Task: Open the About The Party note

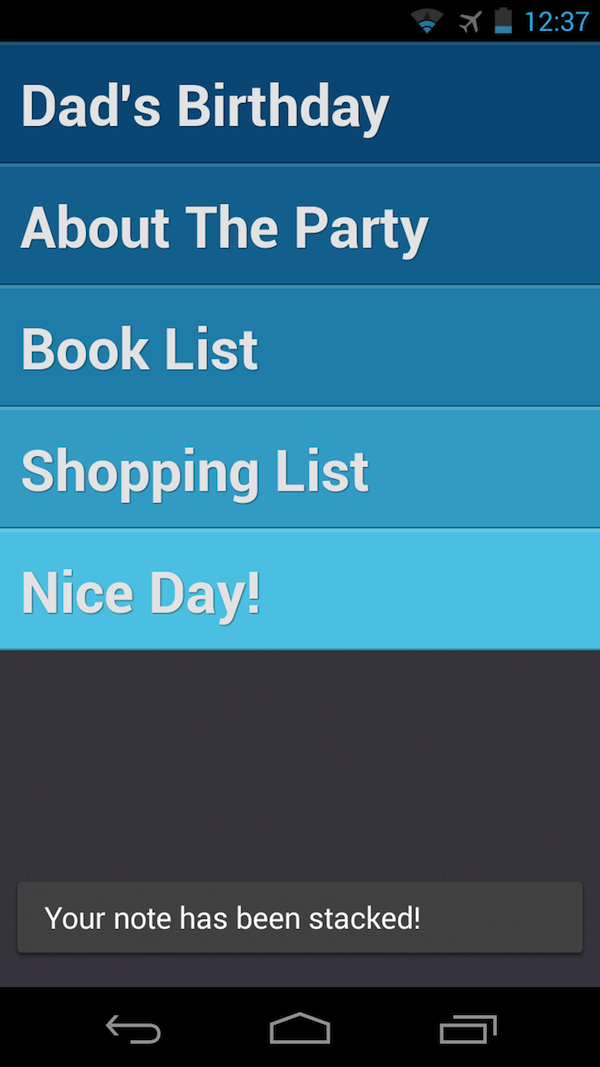Action: click(300, 226)
